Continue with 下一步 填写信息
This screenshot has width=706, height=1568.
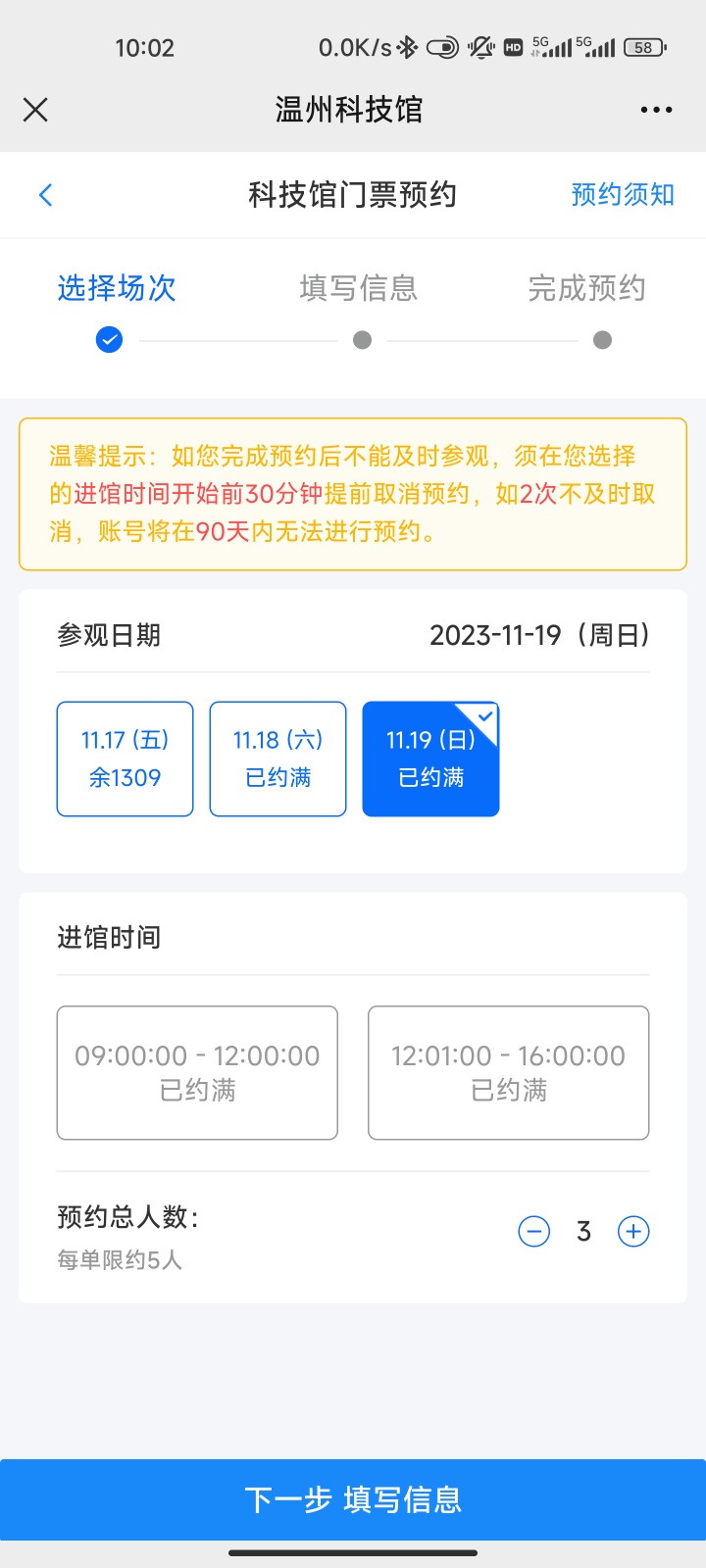tap(353, 1499)
